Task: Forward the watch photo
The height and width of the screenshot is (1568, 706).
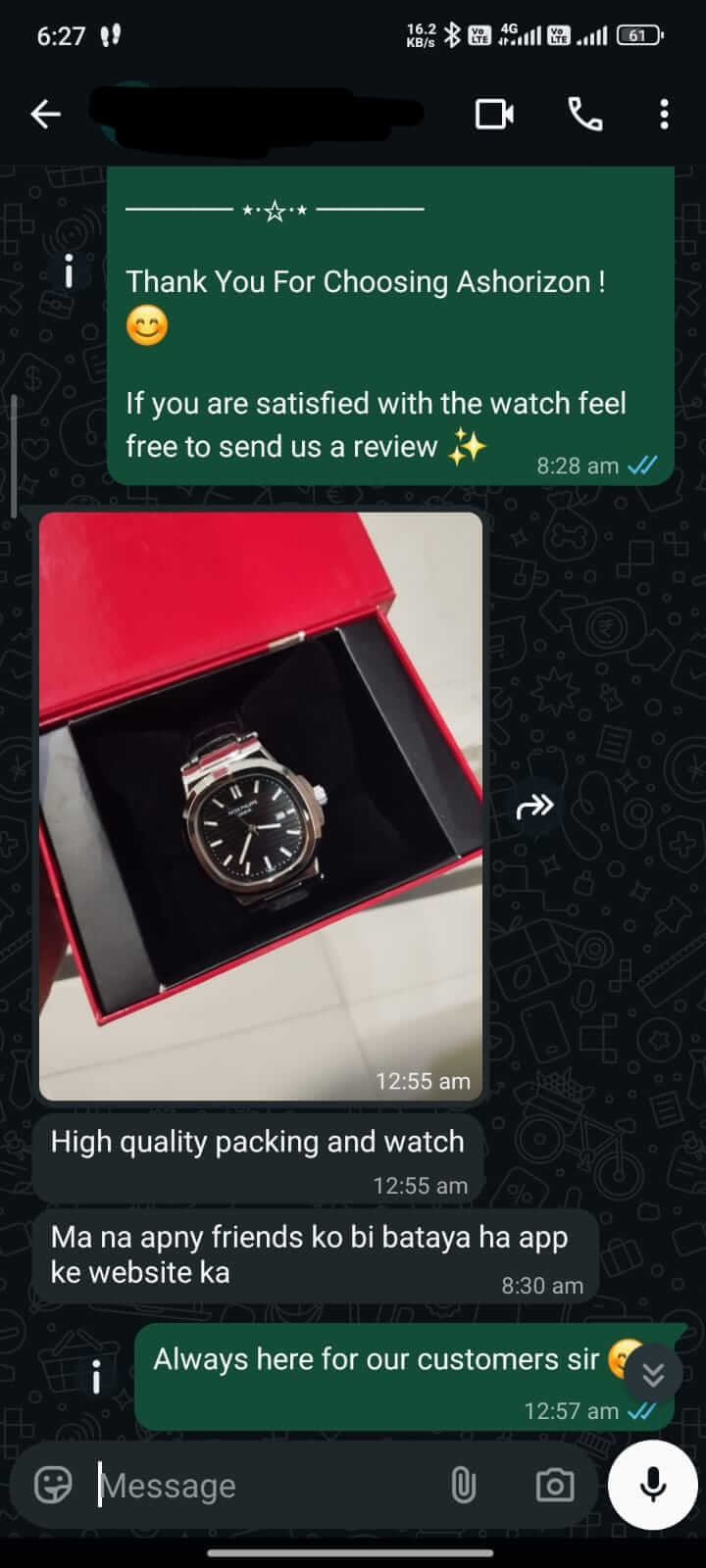Action: (534, 807)
